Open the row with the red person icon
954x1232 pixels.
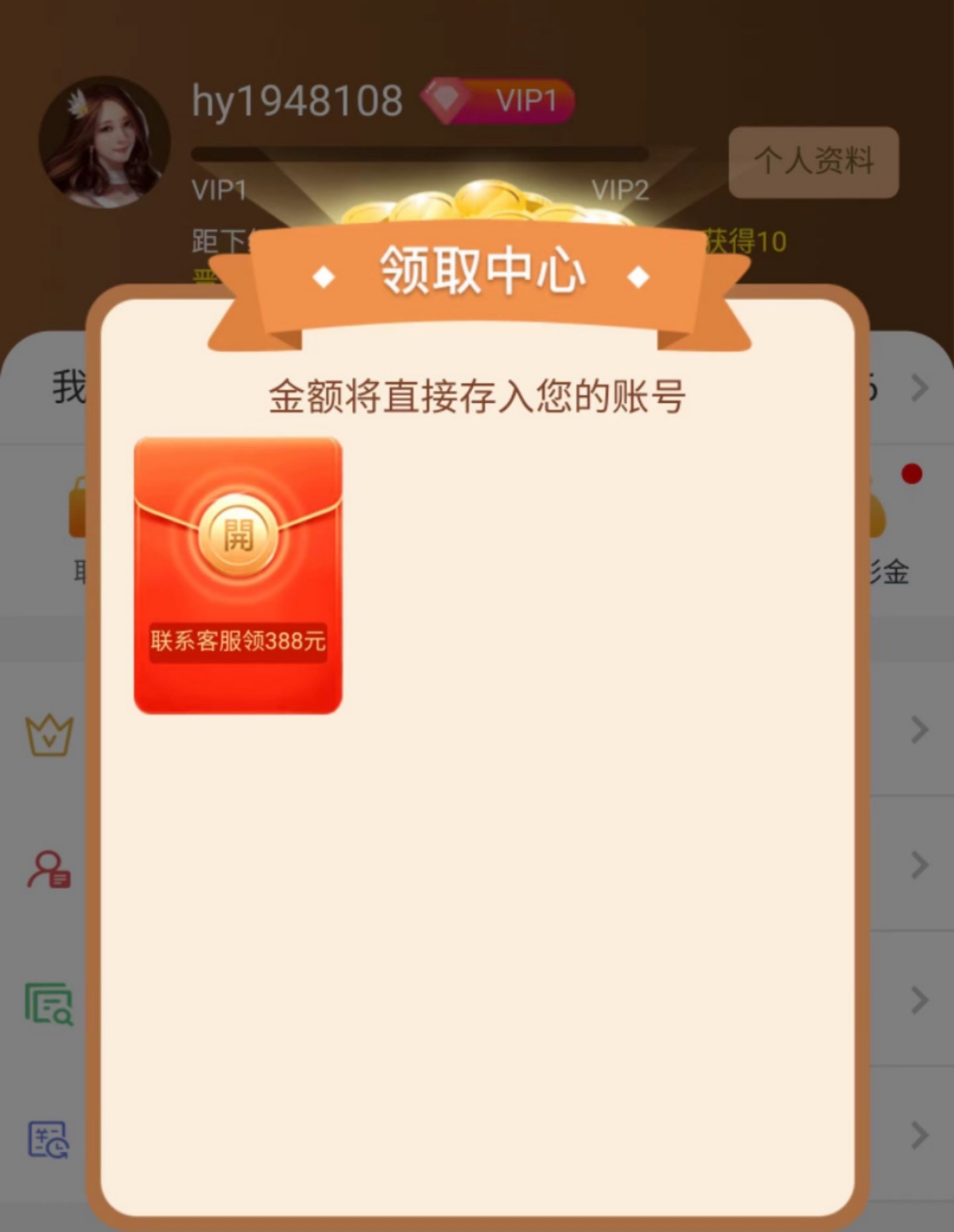(49, 868)
